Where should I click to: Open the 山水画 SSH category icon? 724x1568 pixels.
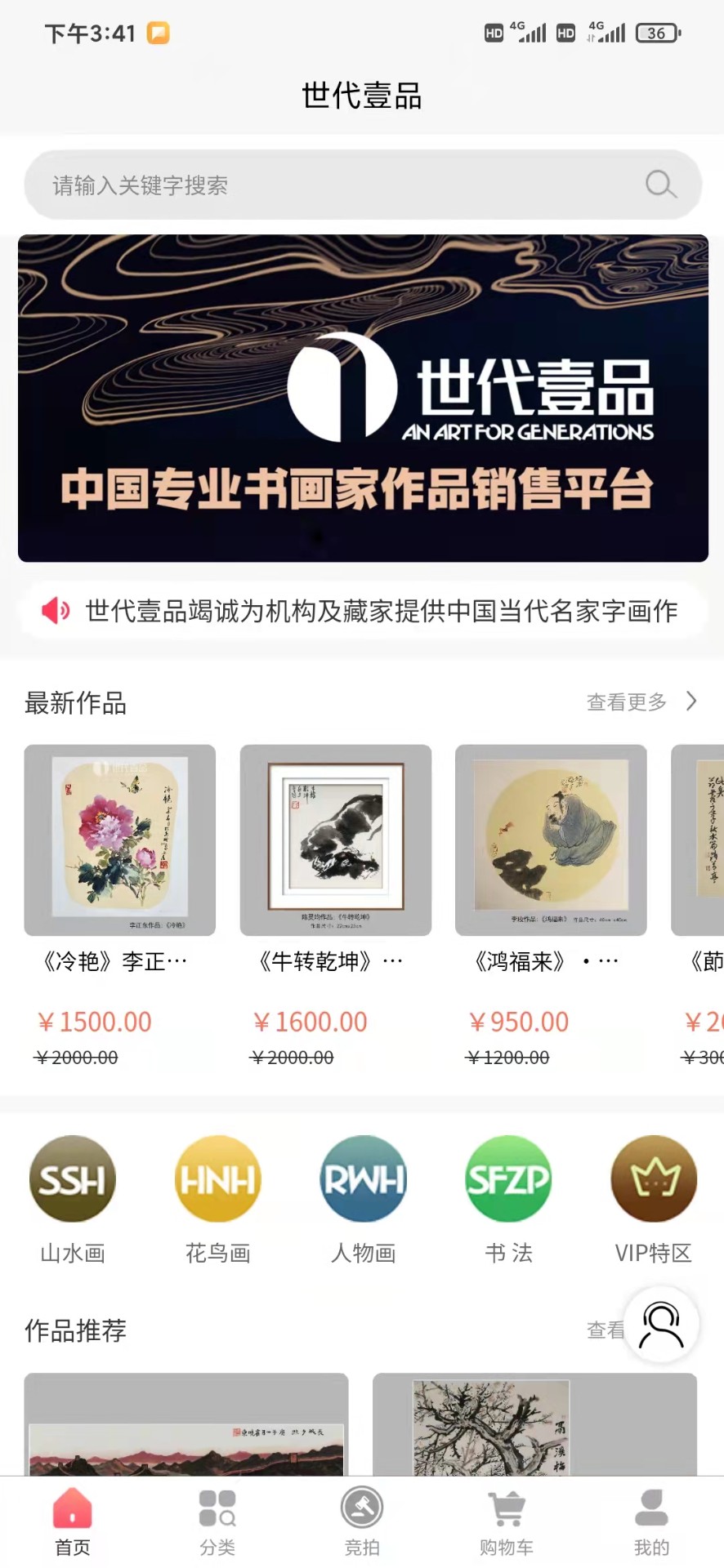[72, 1178]
